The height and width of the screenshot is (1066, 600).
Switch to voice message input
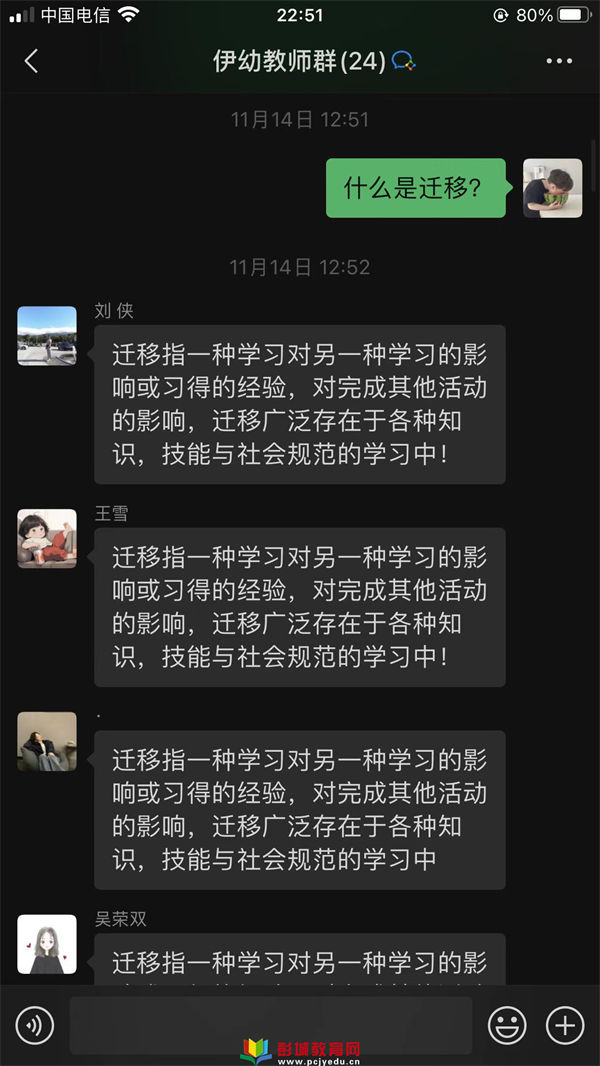pyautogui.click(x=35, y=1025)
